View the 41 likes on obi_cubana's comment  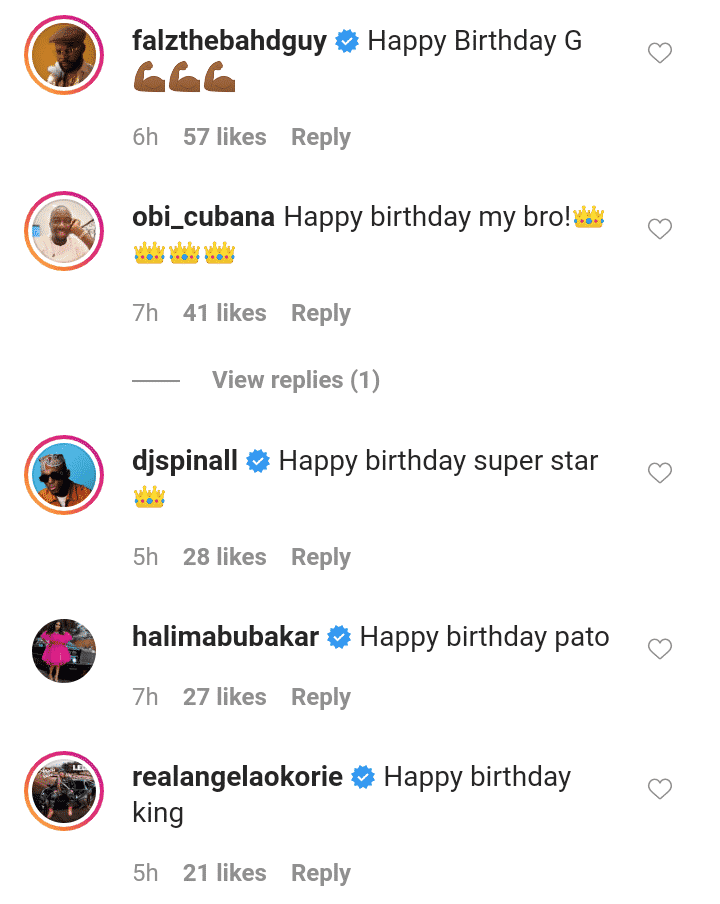[x=224, y=313]
